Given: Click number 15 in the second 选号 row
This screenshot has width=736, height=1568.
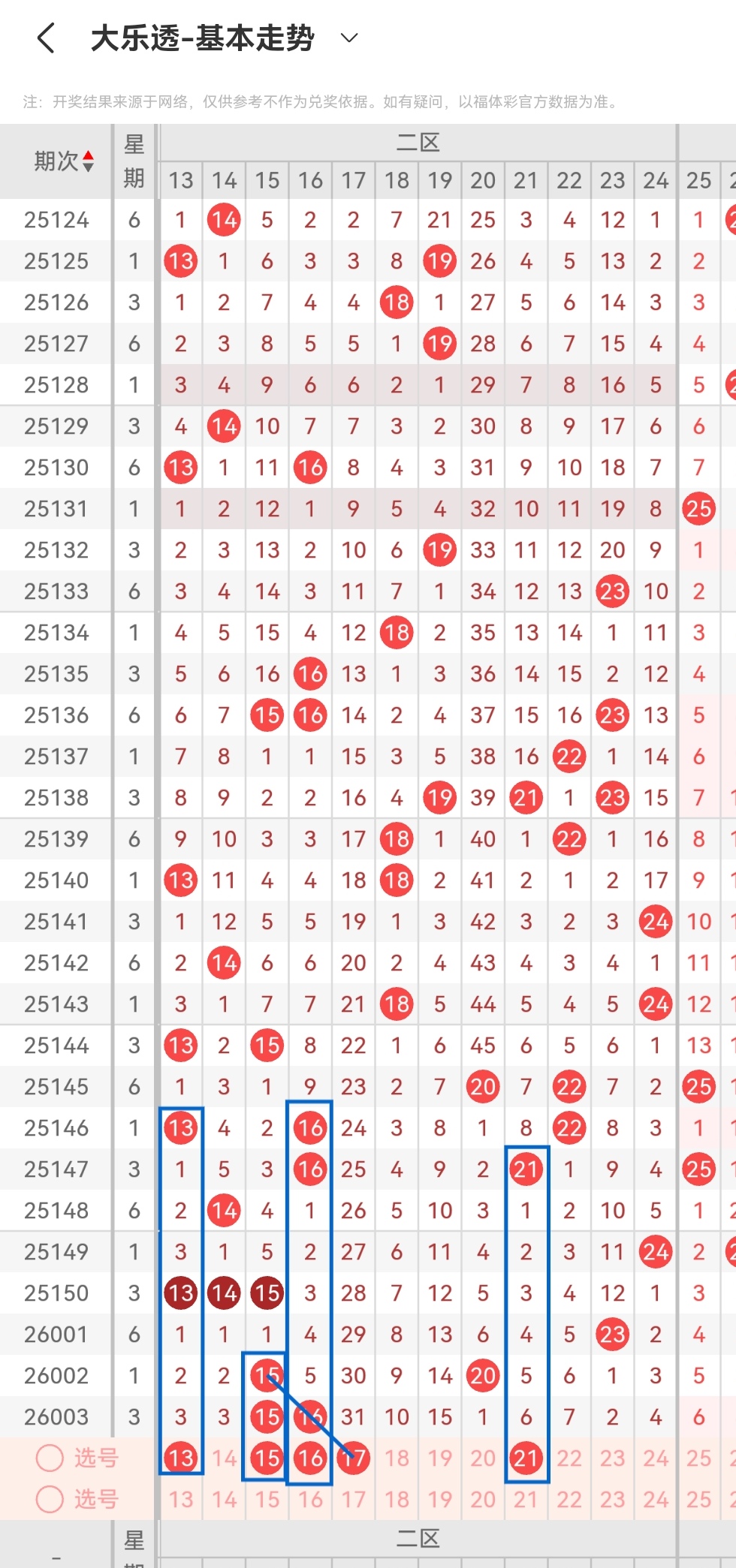Looking at the screenshot, I should (x=266, y=1498).
